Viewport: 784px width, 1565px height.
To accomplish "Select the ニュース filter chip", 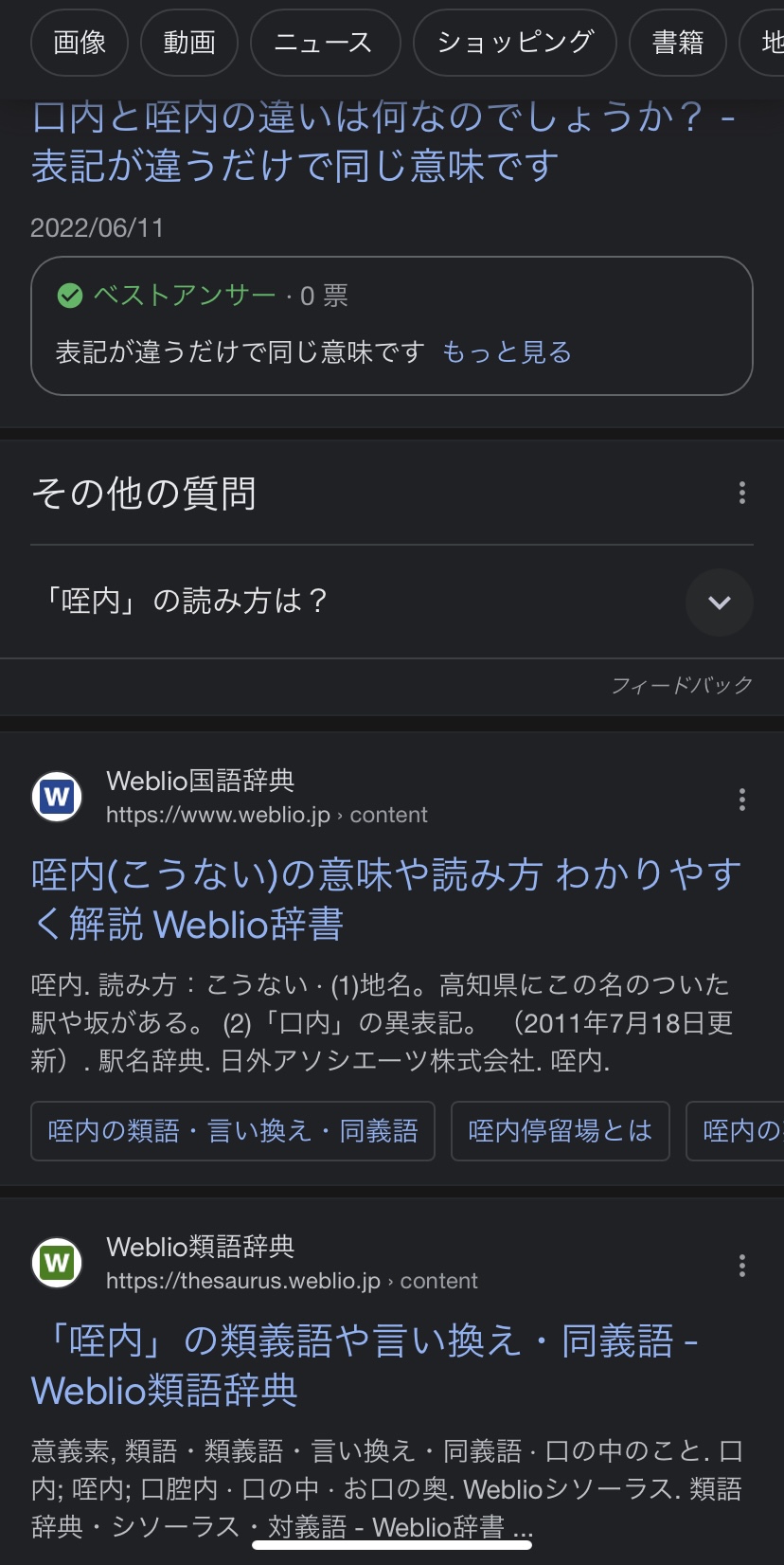I will click(x=325, y=43).
